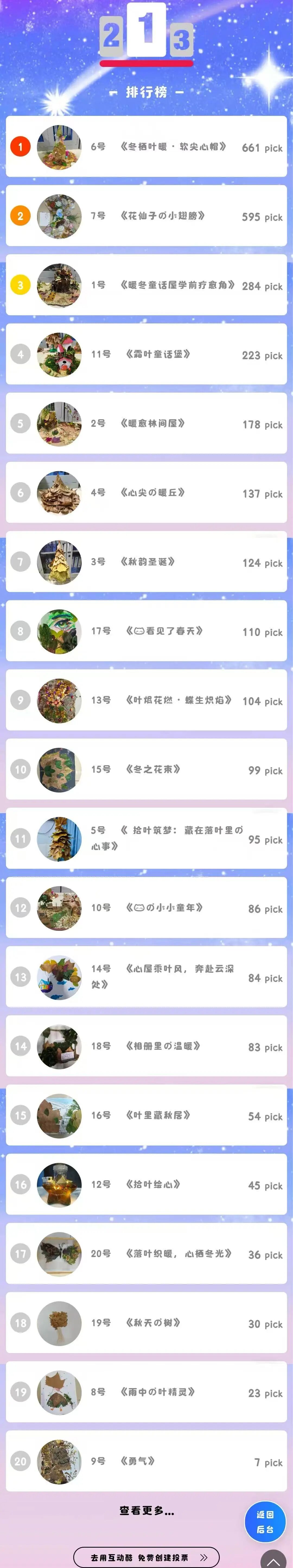The width and height of the screenshot is (293, 1568).
Task: Select entry 19号《秋天の树》
Action: click(146, 1323)
